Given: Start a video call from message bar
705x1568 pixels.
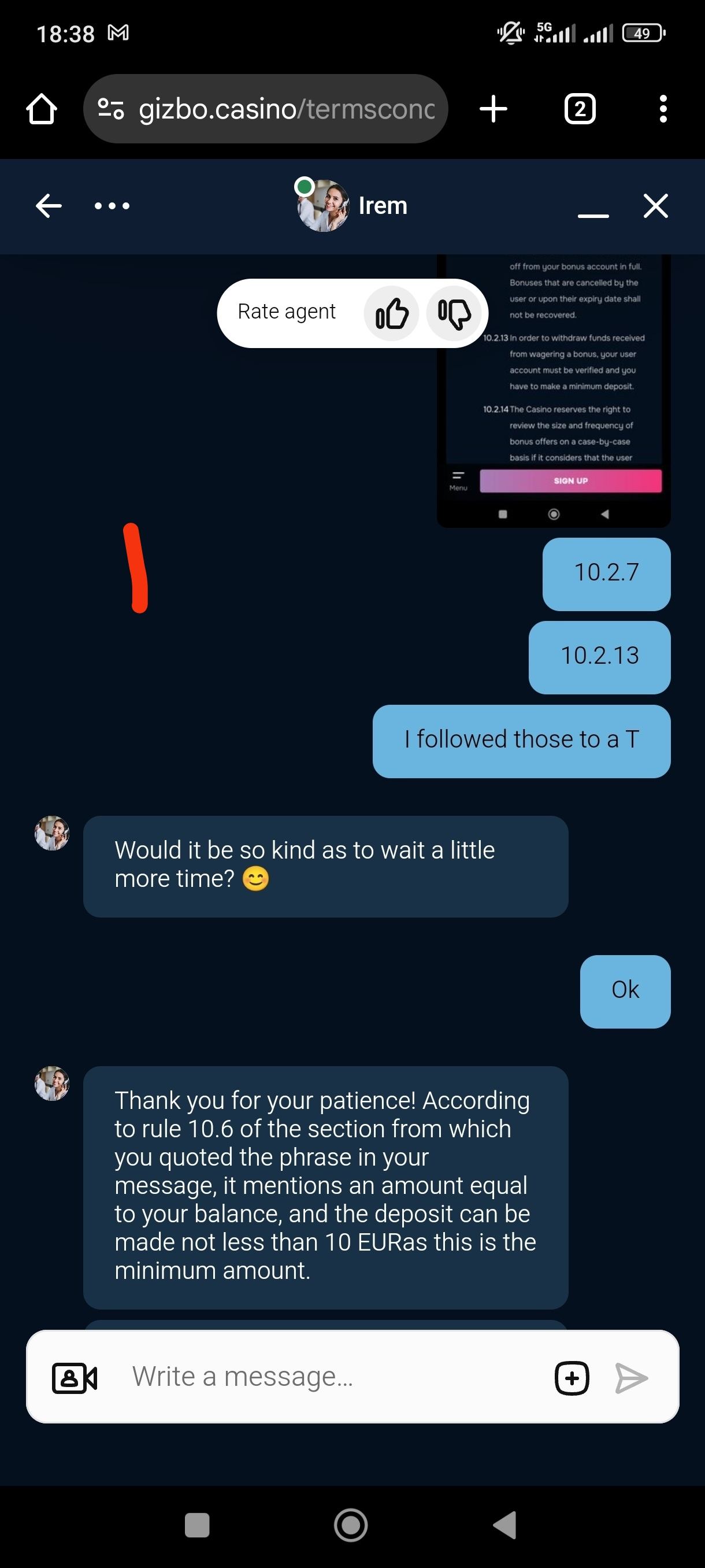Looking at the screenshot, I should 75,1378.
